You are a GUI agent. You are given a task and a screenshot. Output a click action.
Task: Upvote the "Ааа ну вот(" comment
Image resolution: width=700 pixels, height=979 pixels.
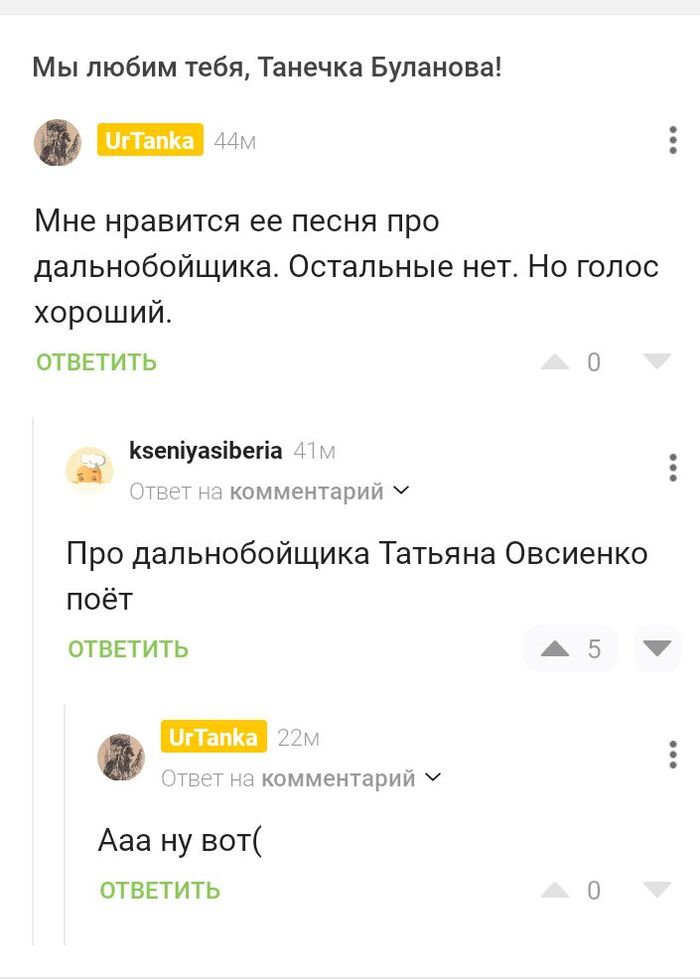coord(555,890)
